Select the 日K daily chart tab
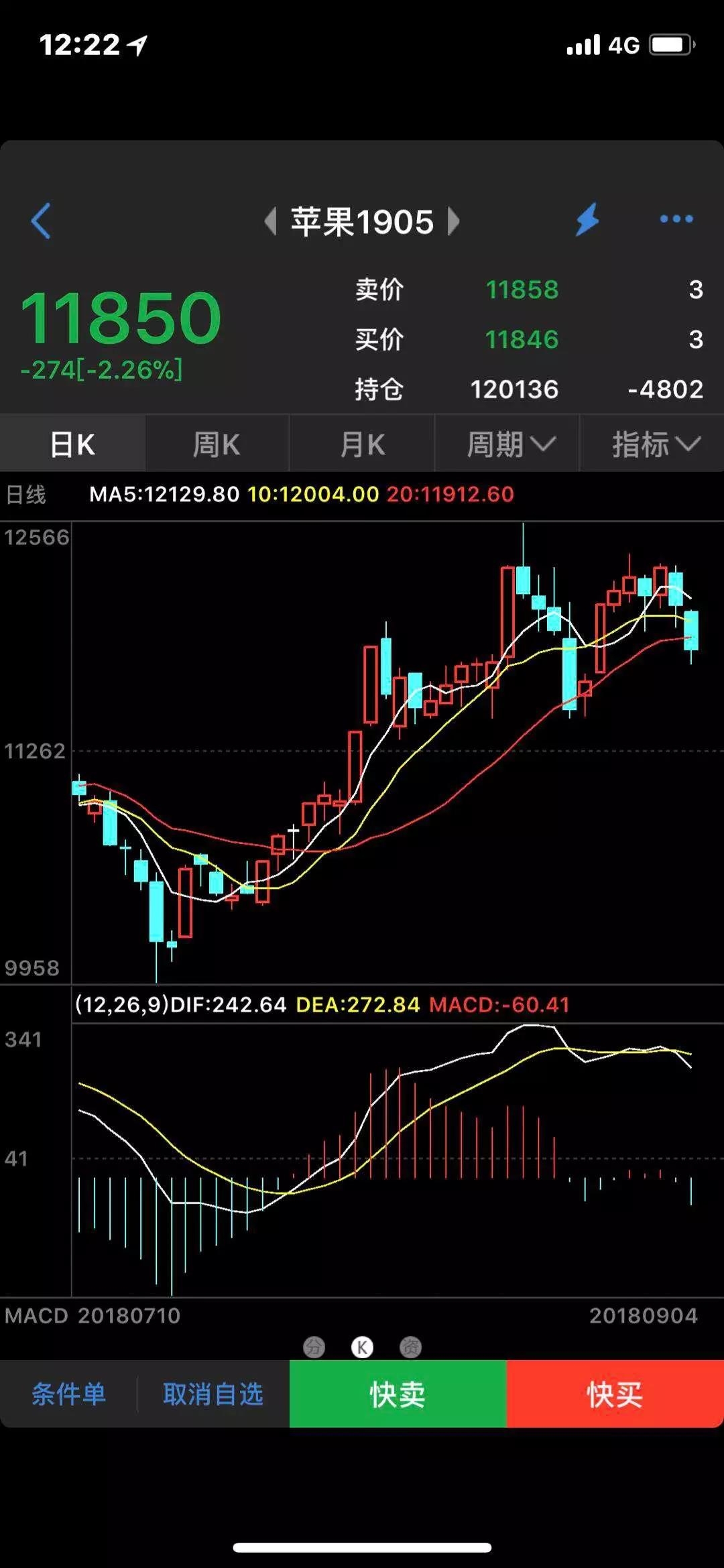This screenshot has height=1568, width=724. point(72,444)
